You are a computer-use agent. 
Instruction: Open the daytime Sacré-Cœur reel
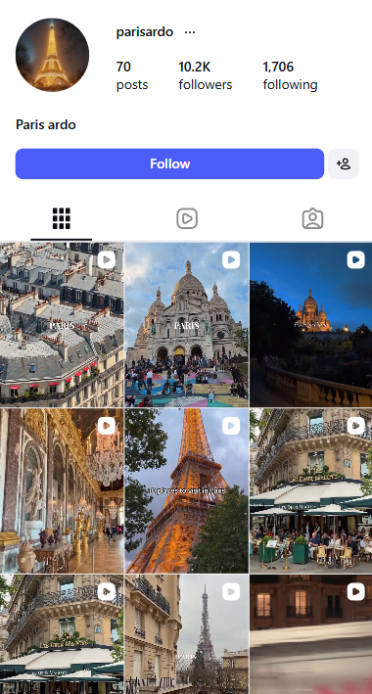(x=186, y=324)
